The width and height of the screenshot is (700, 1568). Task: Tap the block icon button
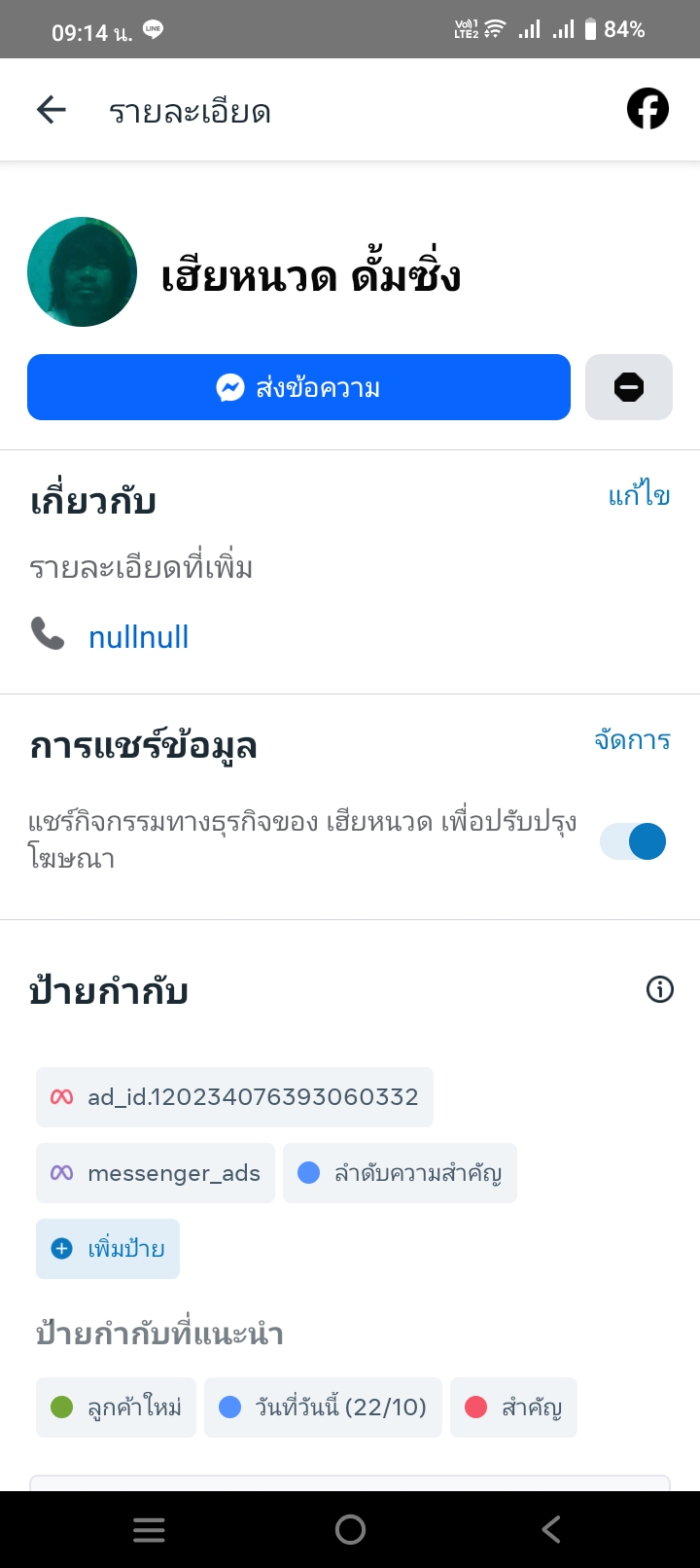(628, 387)
